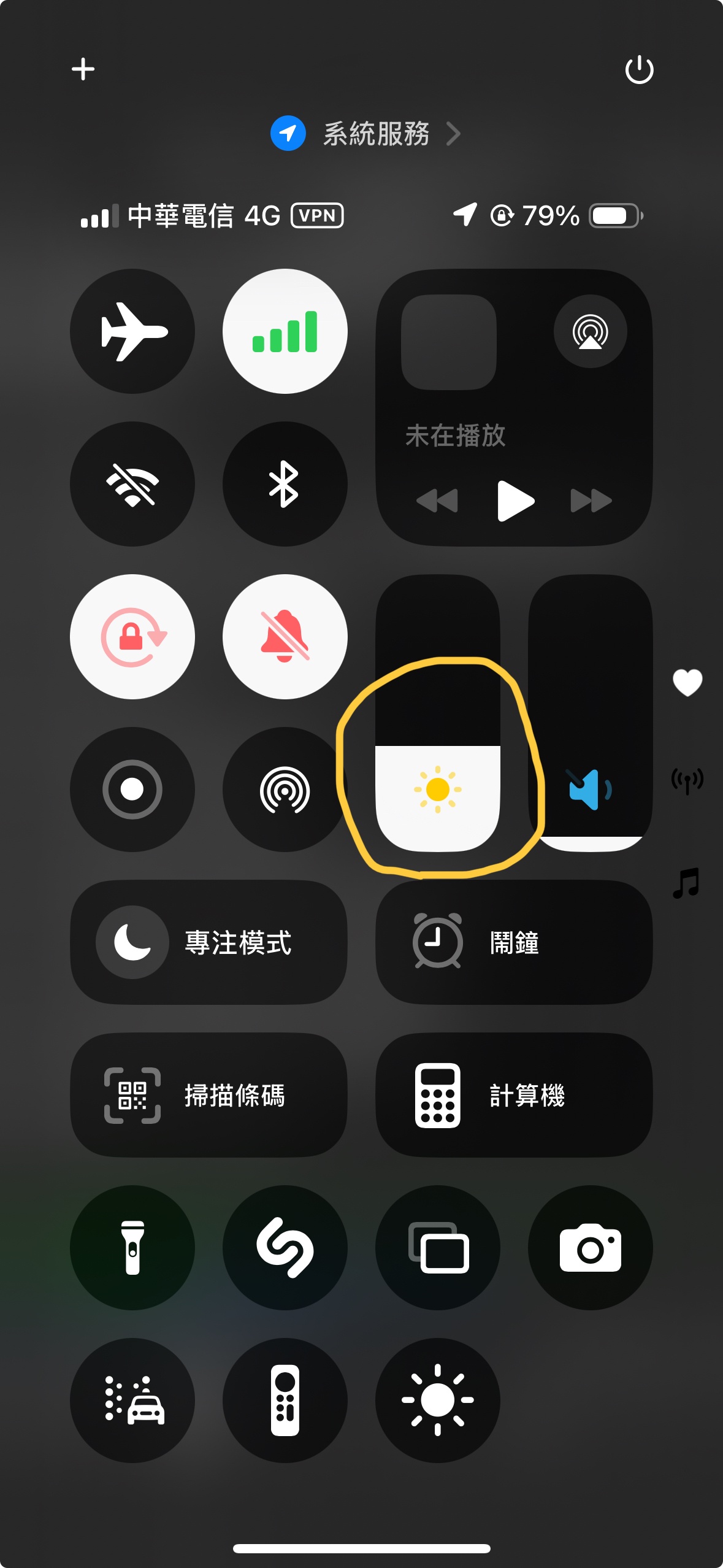Open the AirDrop control
The height and width of the screenshot is (1568, 723).
click(285, 790)
